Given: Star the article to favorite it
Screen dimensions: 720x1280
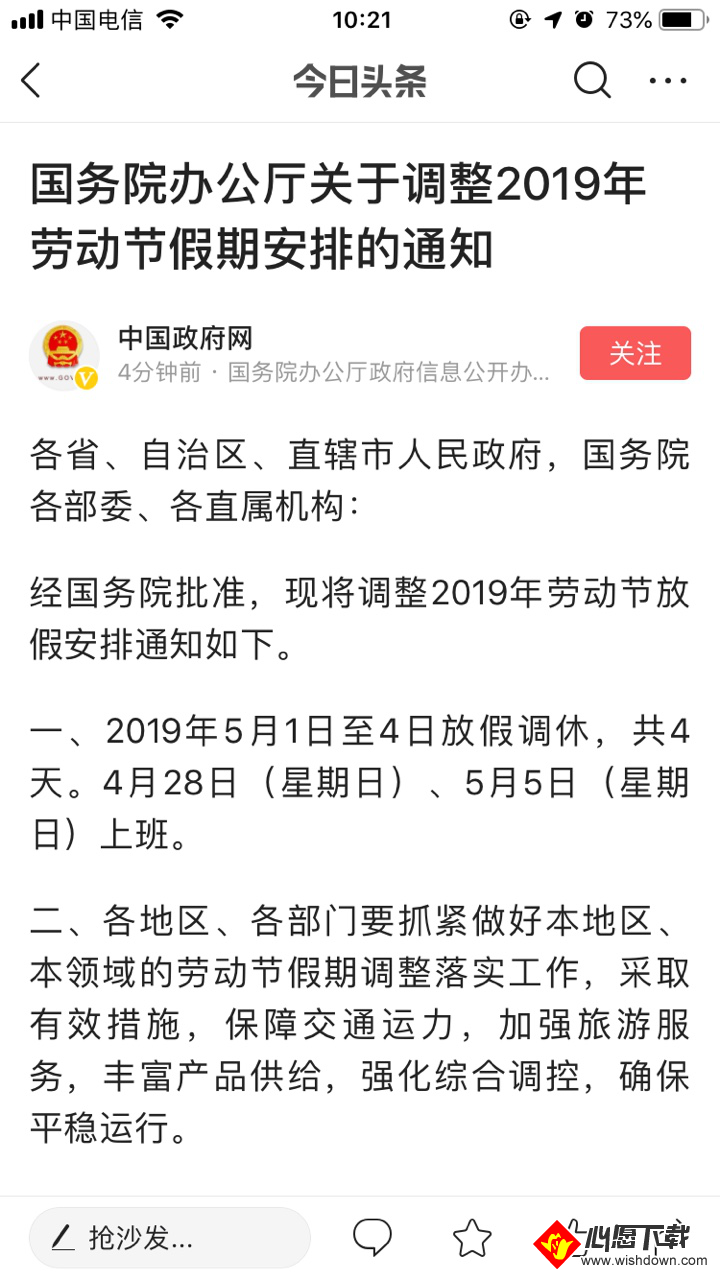Looking at the screenshot, I should [x=472, y=1236].
